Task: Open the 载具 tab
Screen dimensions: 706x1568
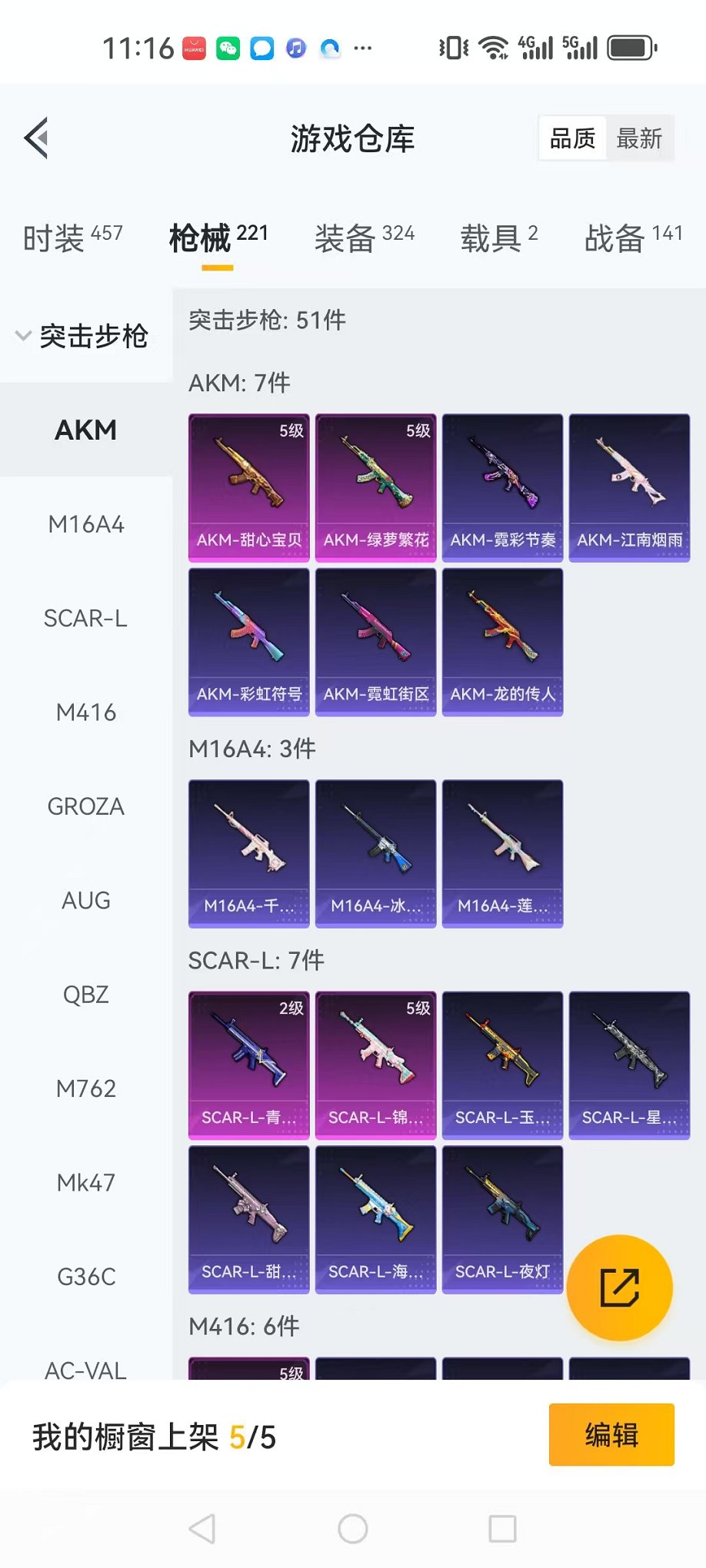Action: (x=498, y=238)
